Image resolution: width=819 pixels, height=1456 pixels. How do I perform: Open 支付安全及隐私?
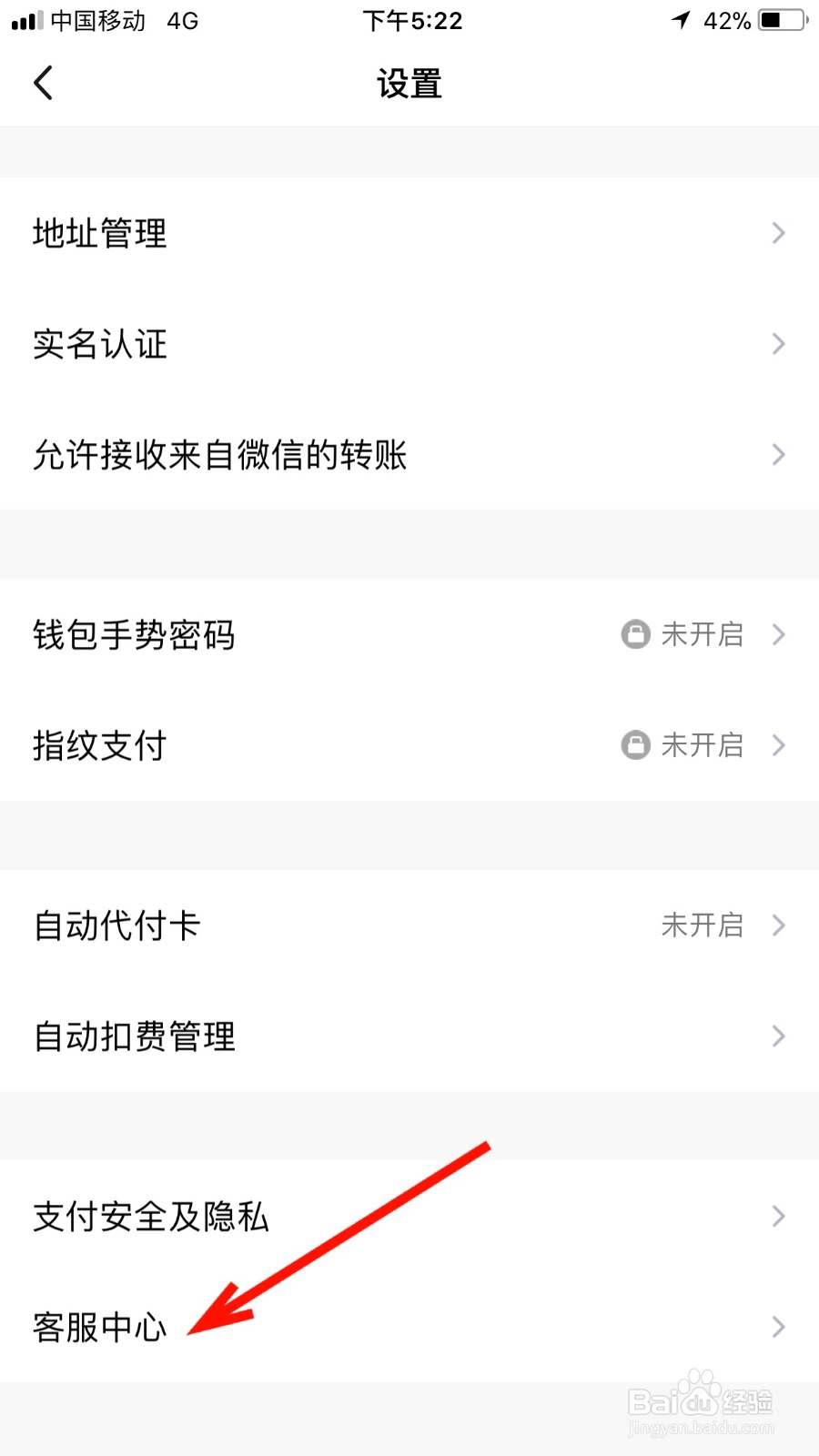[x=409, y=1216]
